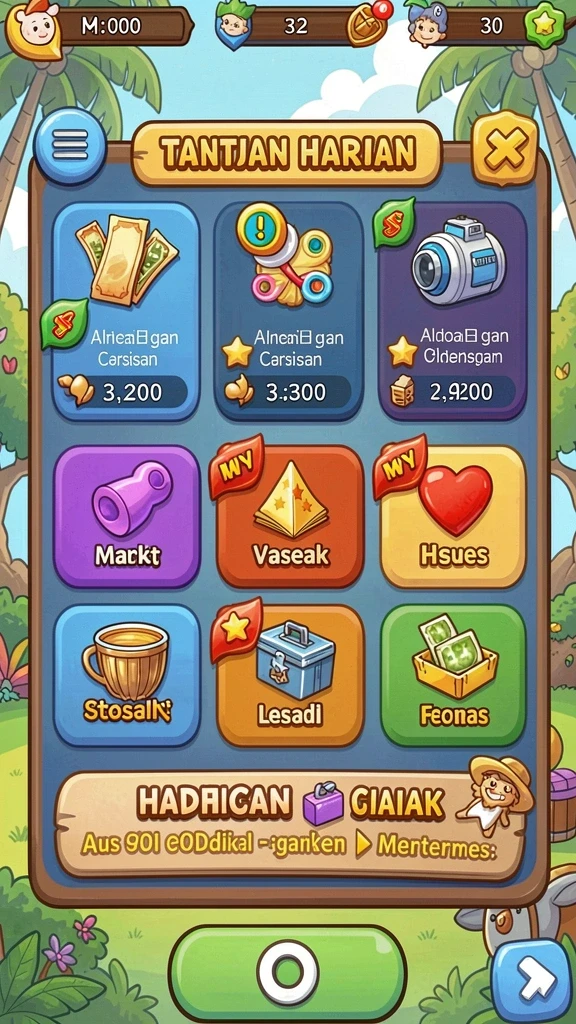Image resolution: width=576 pixels, height=1024 pixels.
Task: Tap the green circle button
Action: [x=287, y=972]
